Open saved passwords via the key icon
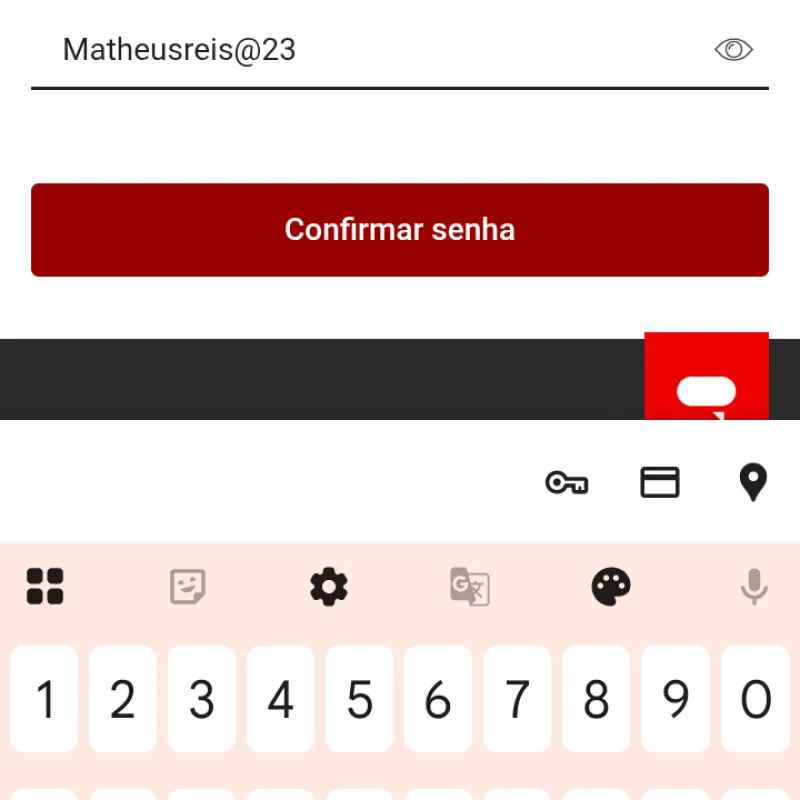 (x=566, y=483)
